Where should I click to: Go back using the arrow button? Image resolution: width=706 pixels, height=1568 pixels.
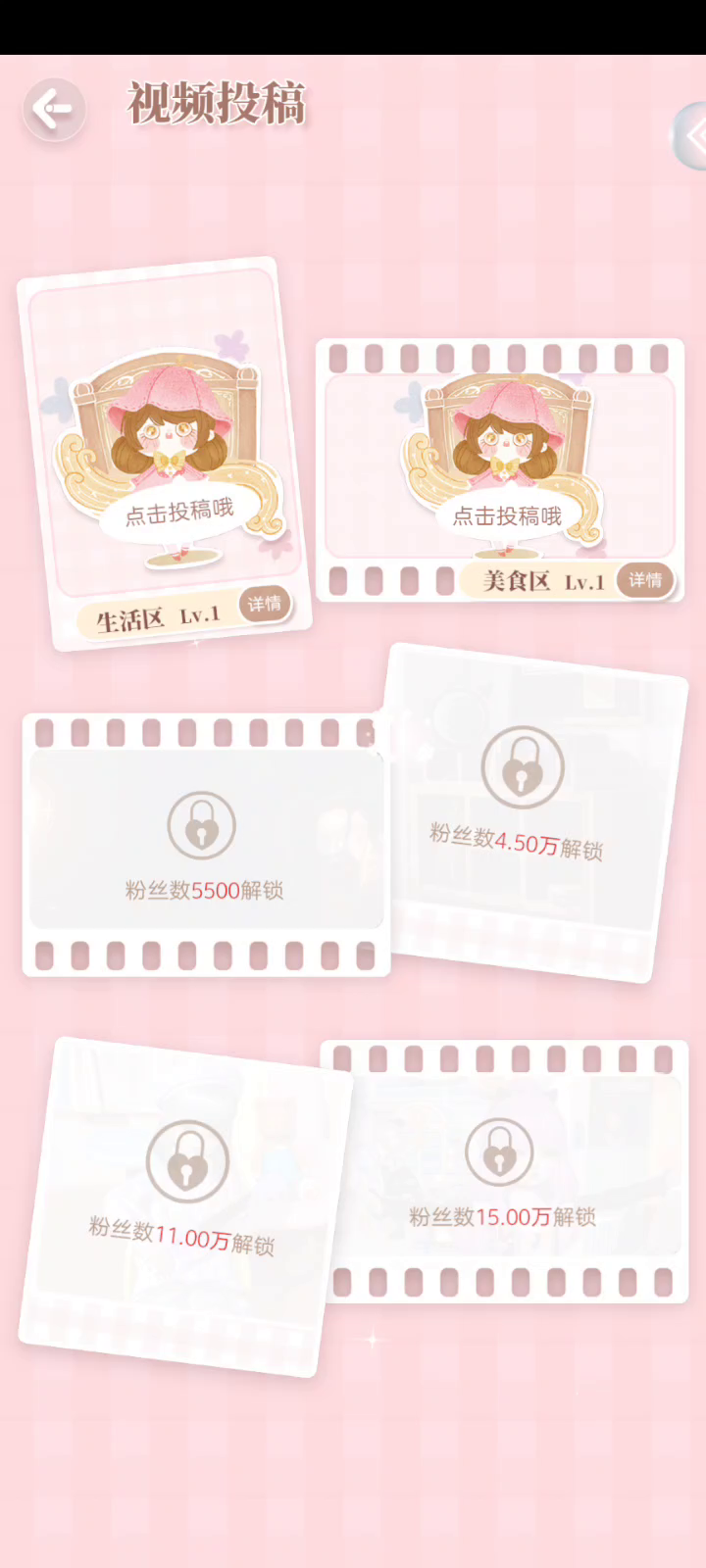coord(53,109)
